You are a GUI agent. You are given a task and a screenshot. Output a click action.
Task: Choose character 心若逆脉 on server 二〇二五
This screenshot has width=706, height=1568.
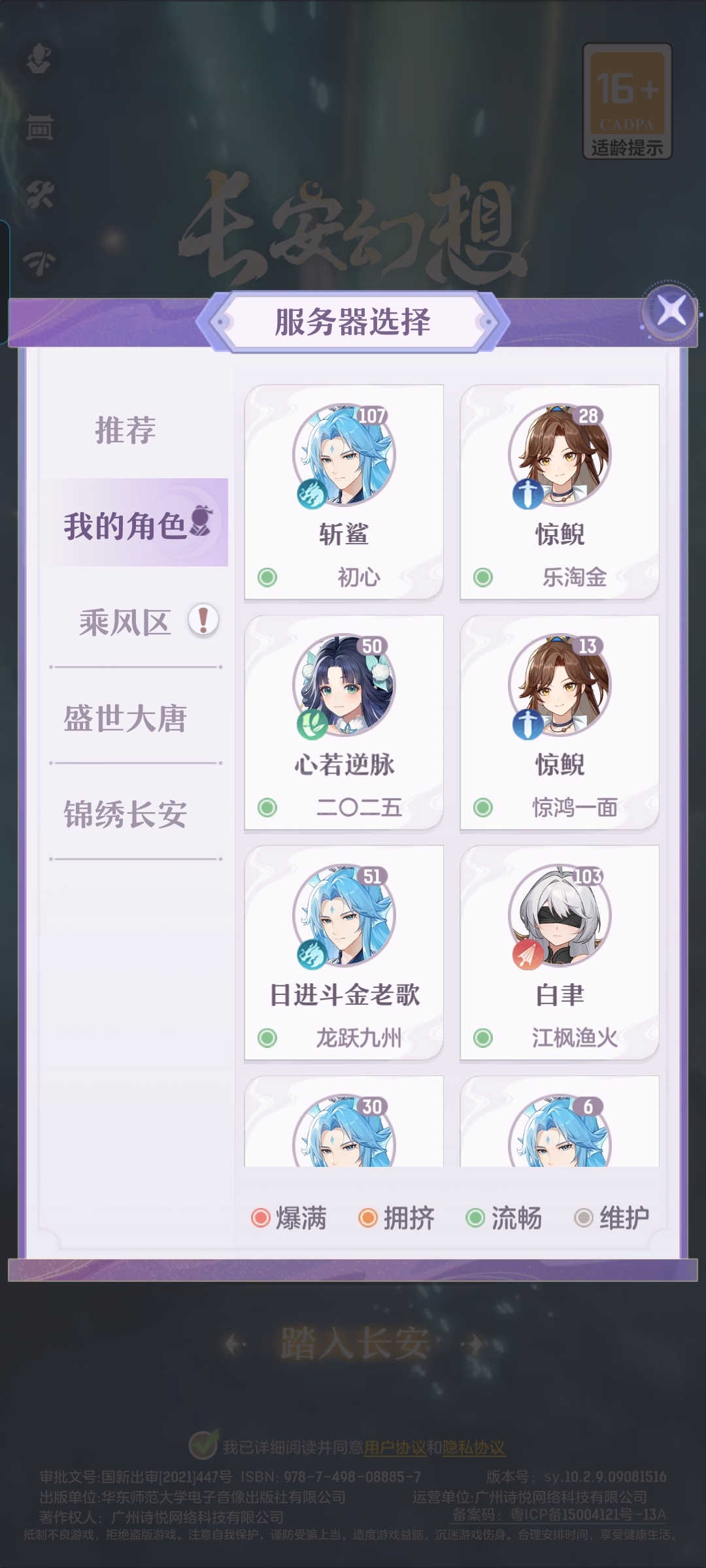[344, 723]
